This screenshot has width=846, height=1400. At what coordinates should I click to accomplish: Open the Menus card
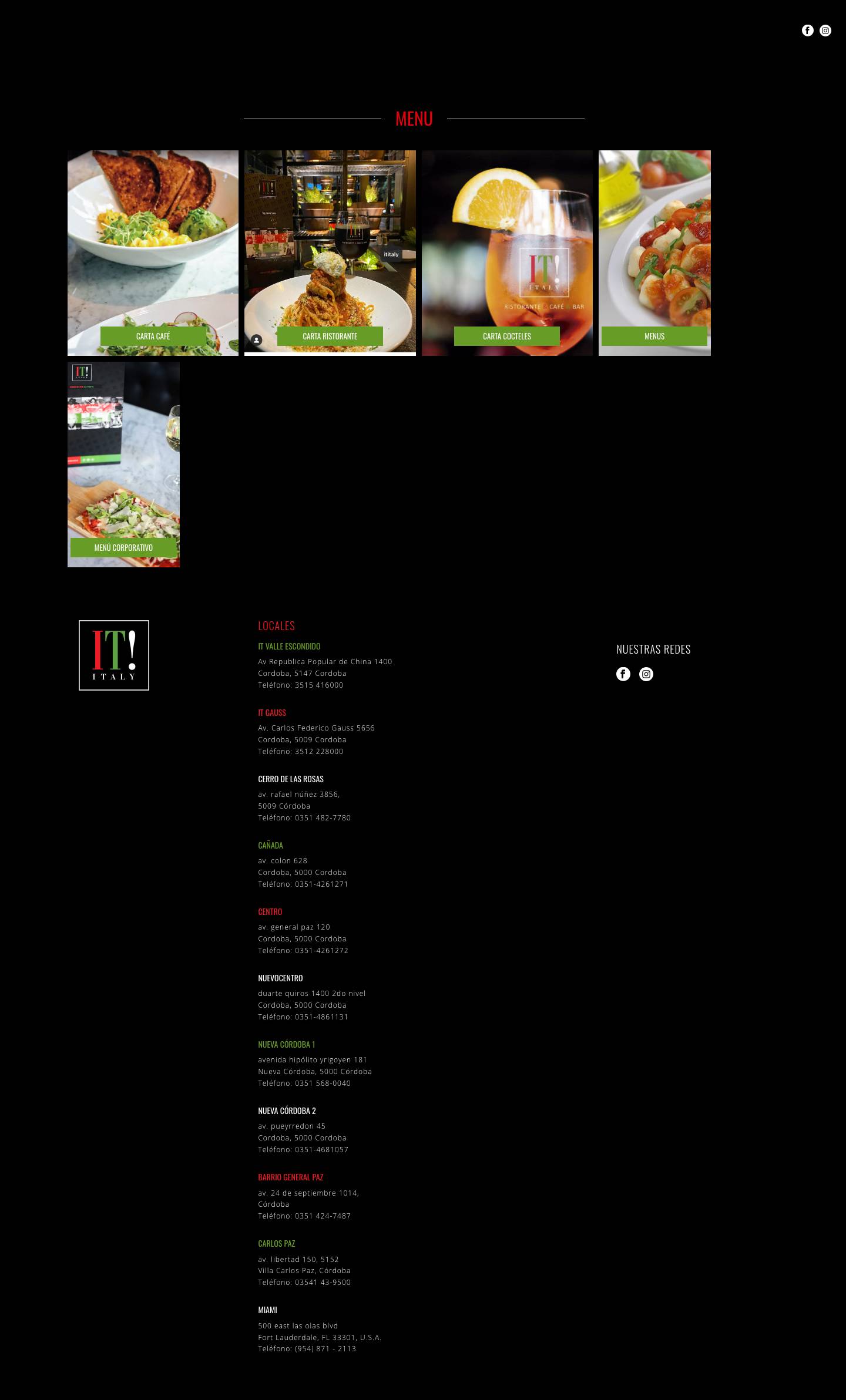[654, 336]
